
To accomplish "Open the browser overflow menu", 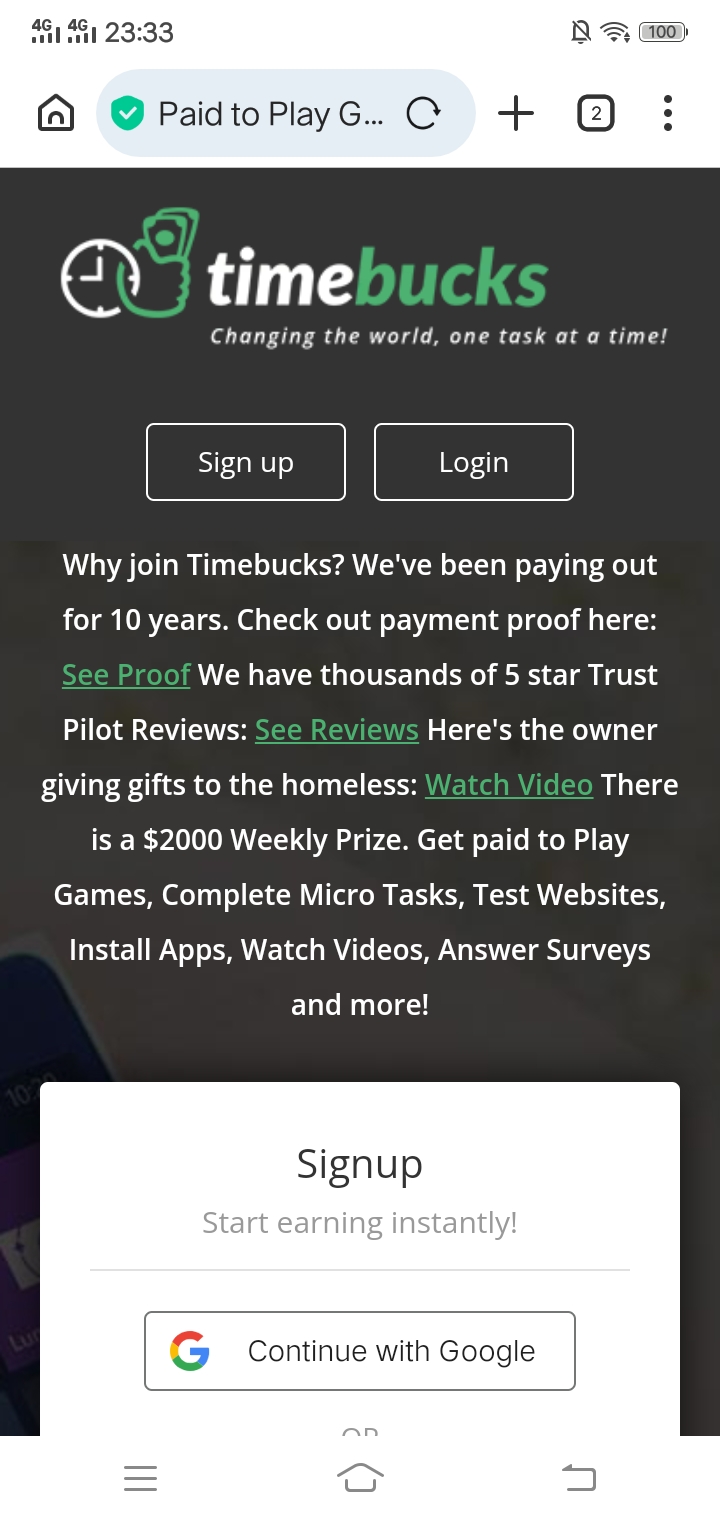I will (x=667, y=114).
